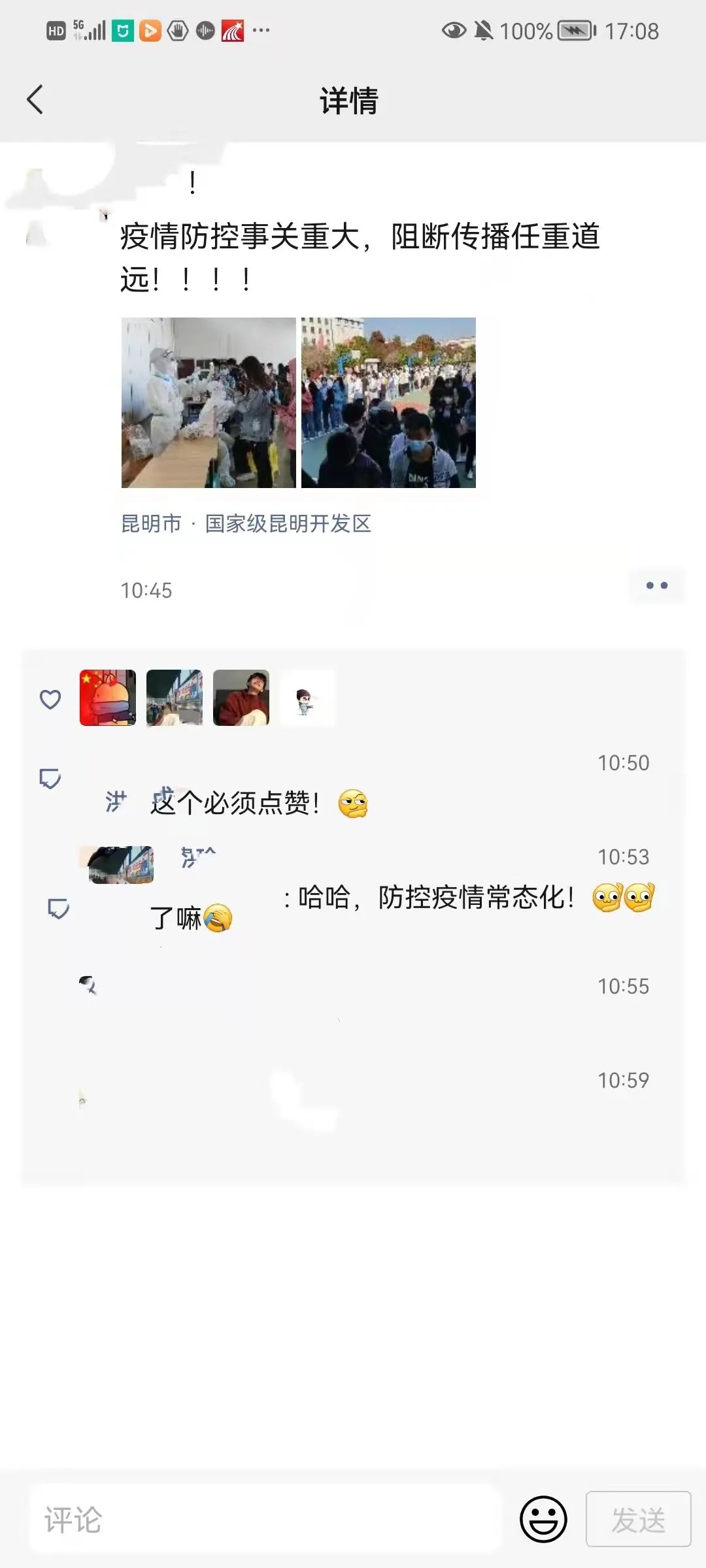View the liker with the red sweater avatar

point(241,698)
